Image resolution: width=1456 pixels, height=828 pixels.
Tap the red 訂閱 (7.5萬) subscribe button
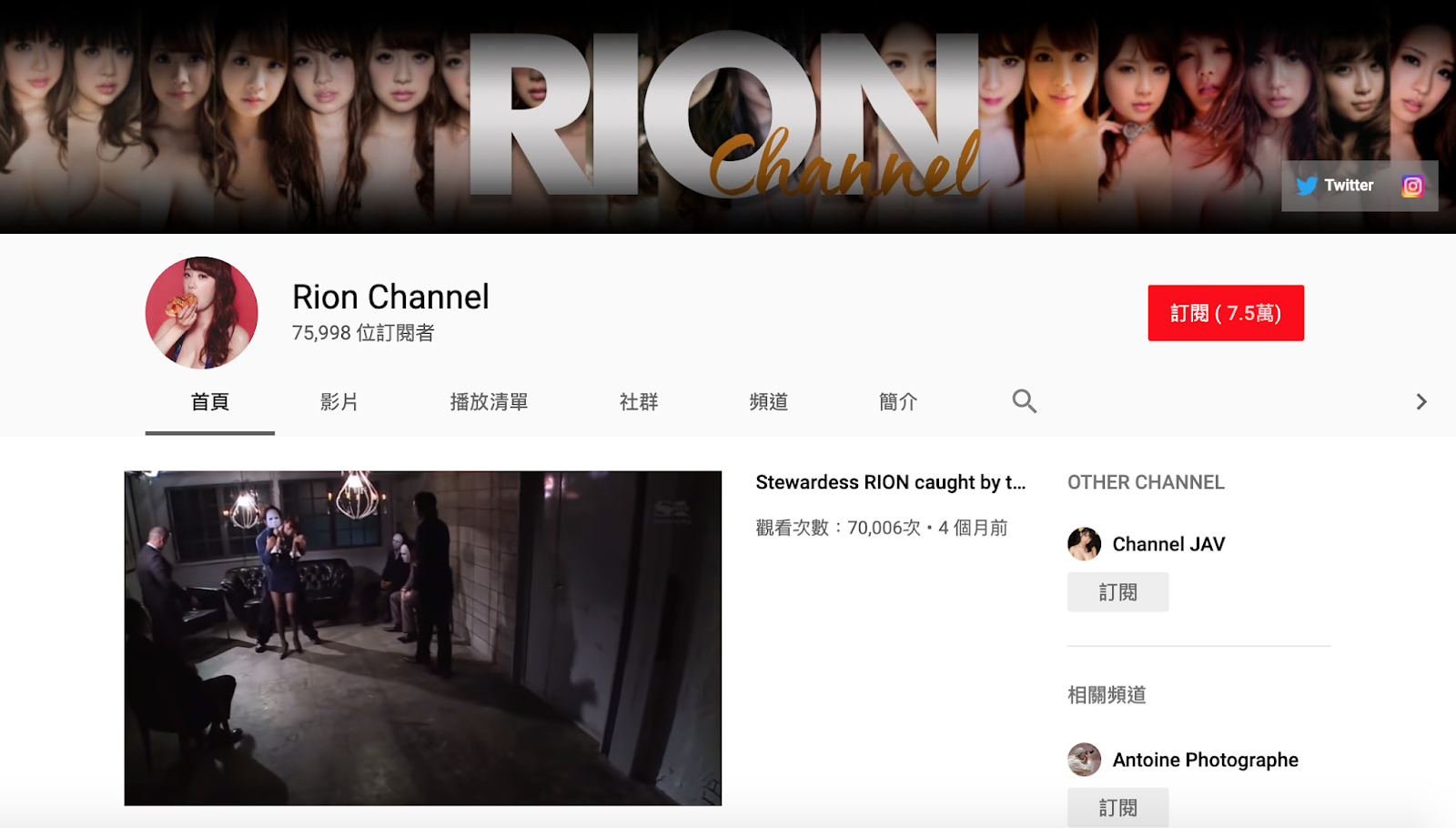(1225, 313)
